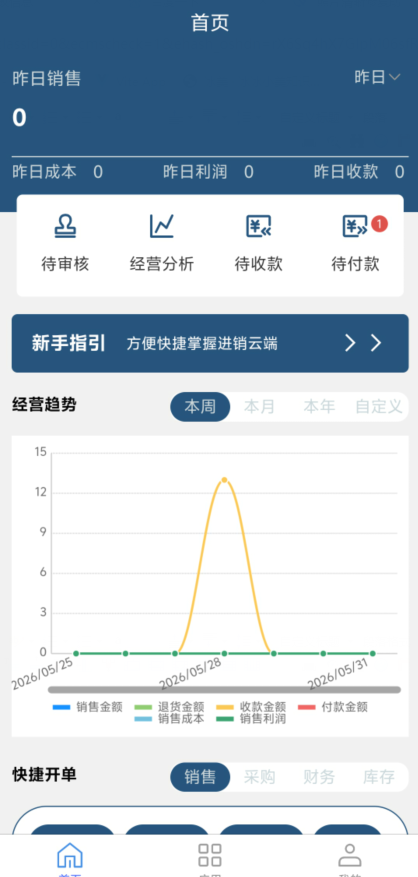Open 待审核 pending approvals
418x877 pixels.
[65, 243]
